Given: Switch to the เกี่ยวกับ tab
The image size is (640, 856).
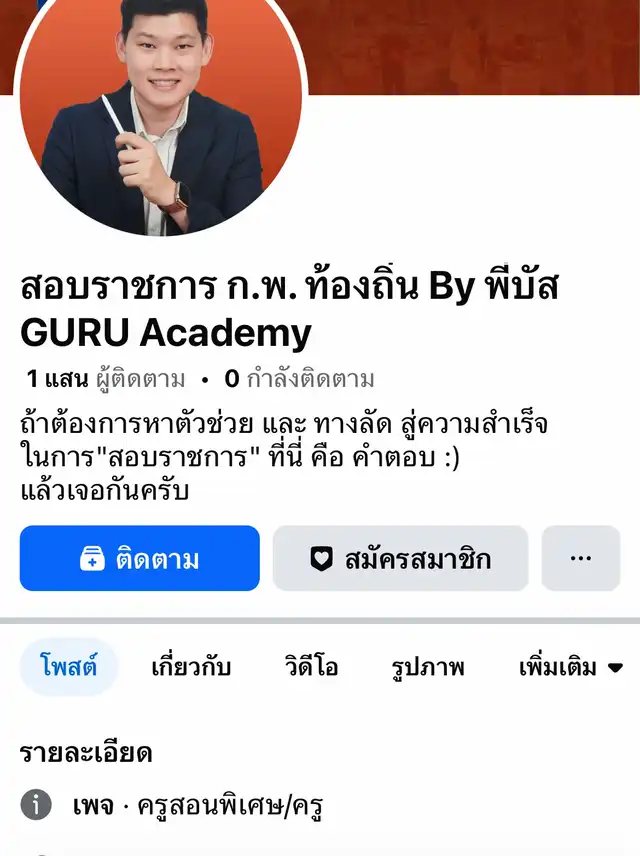Looking at the screenshot, I should [x=191, y=667].
